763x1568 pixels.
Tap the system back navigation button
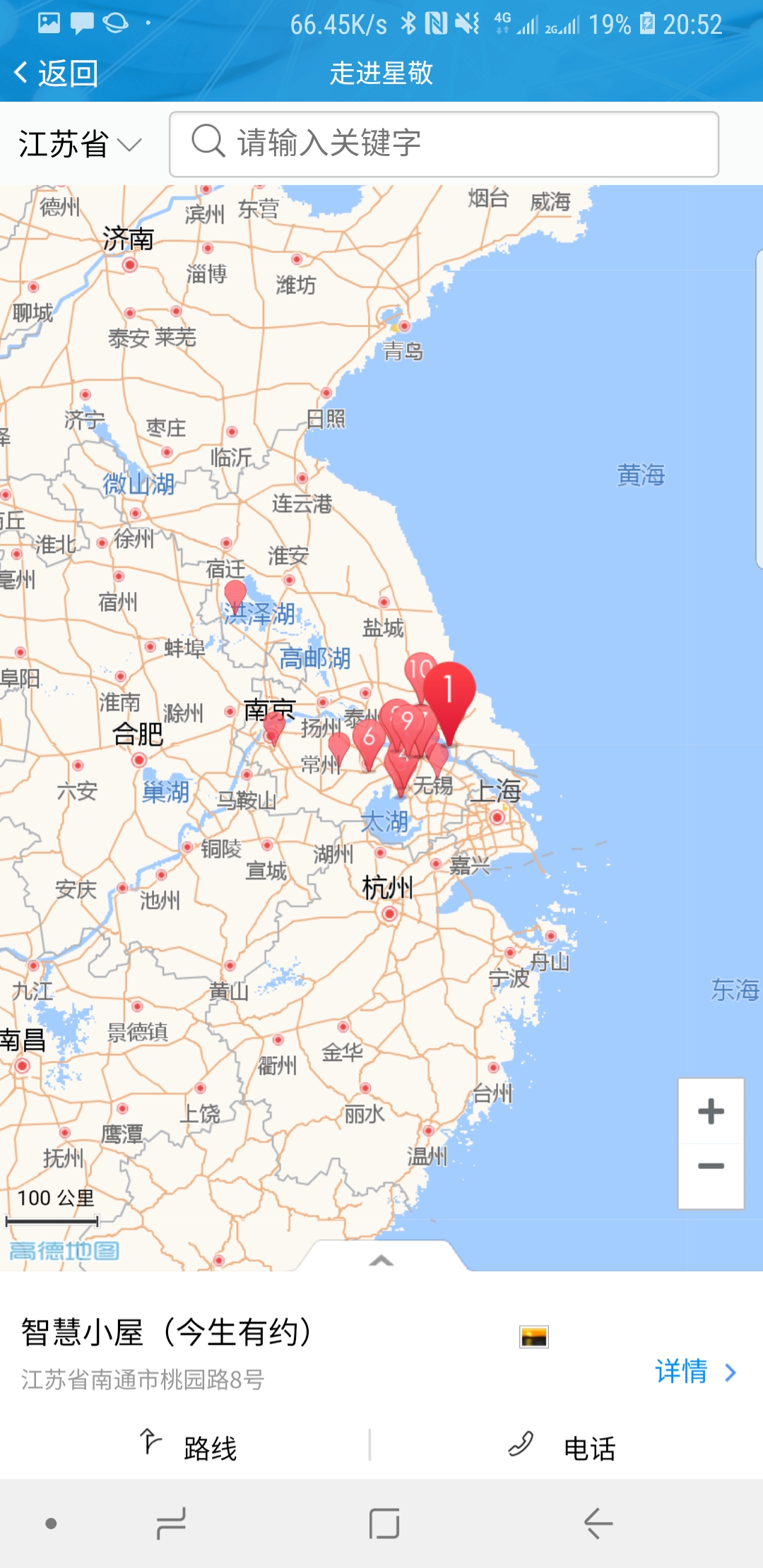pyautogui.click(x=598, y=1523)
